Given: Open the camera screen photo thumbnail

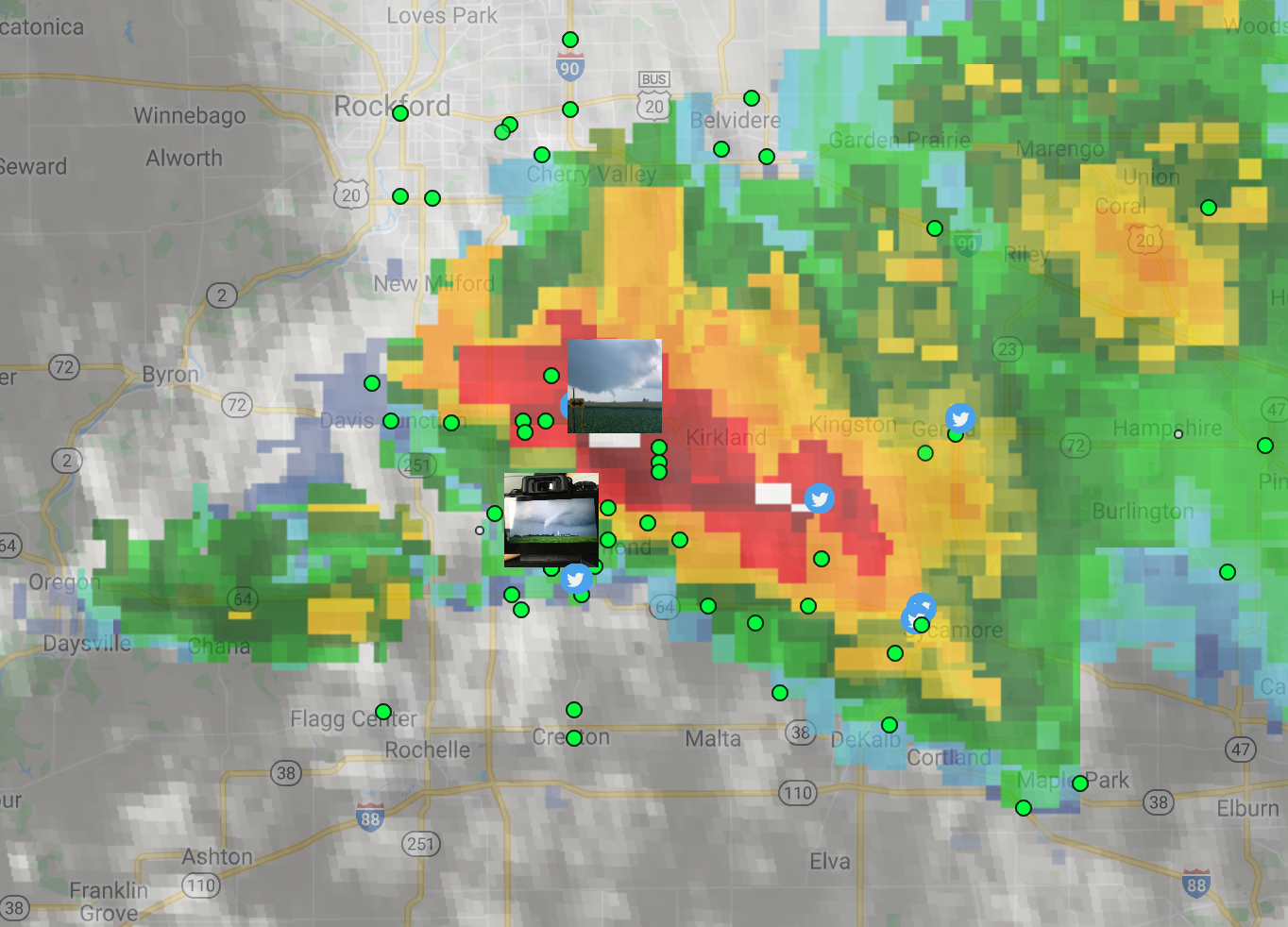Looking at the screenshot, I should point(551,519).
